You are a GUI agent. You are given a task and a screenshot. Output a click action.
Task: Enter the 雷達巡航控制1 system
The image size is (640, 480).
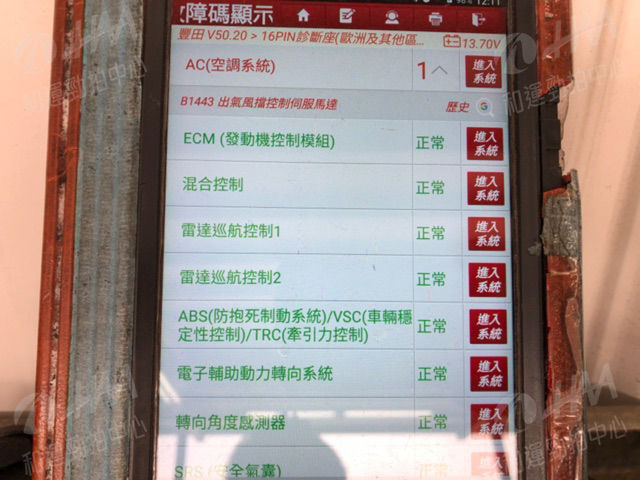pos(487,233)
